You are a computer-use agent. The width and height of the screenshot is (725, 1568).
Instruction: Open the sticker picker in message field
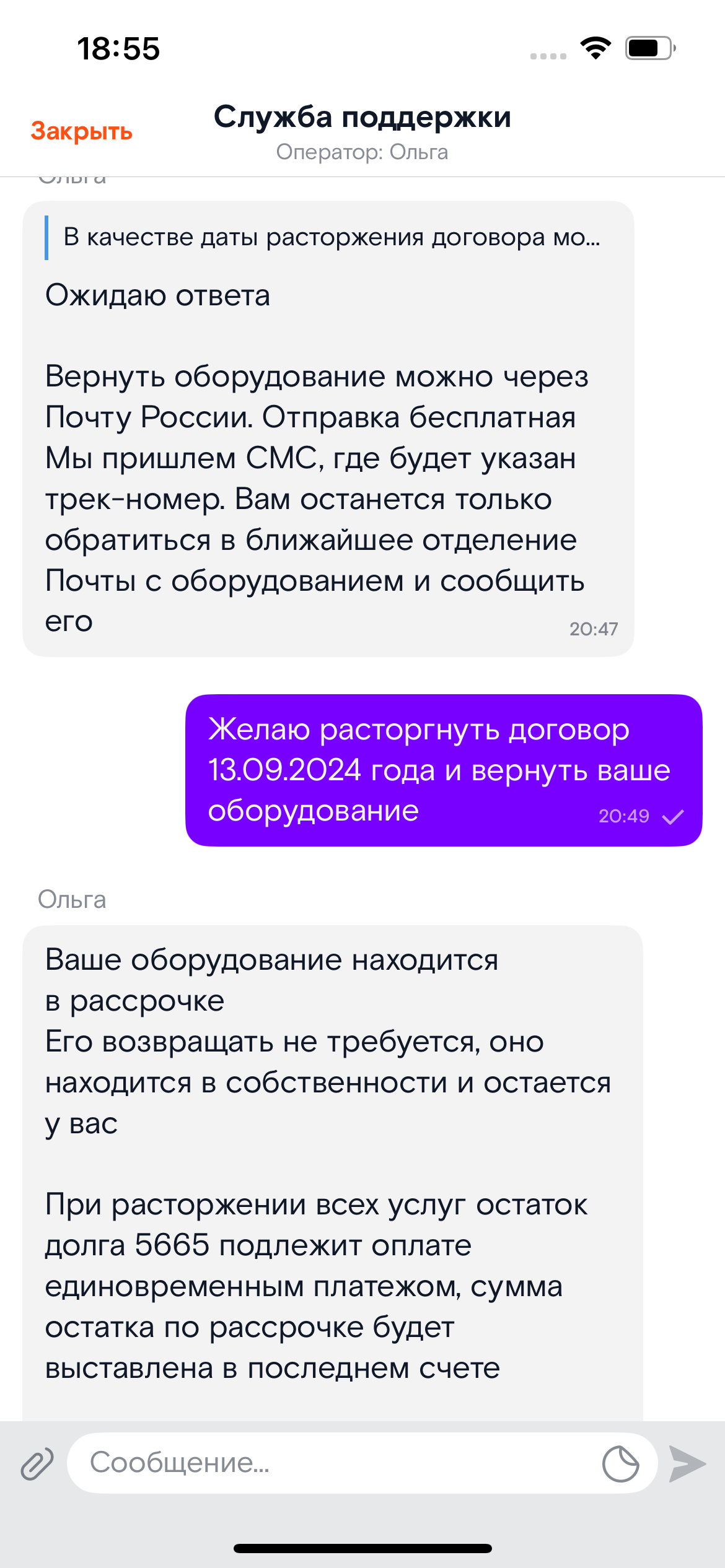point(620,1464)
